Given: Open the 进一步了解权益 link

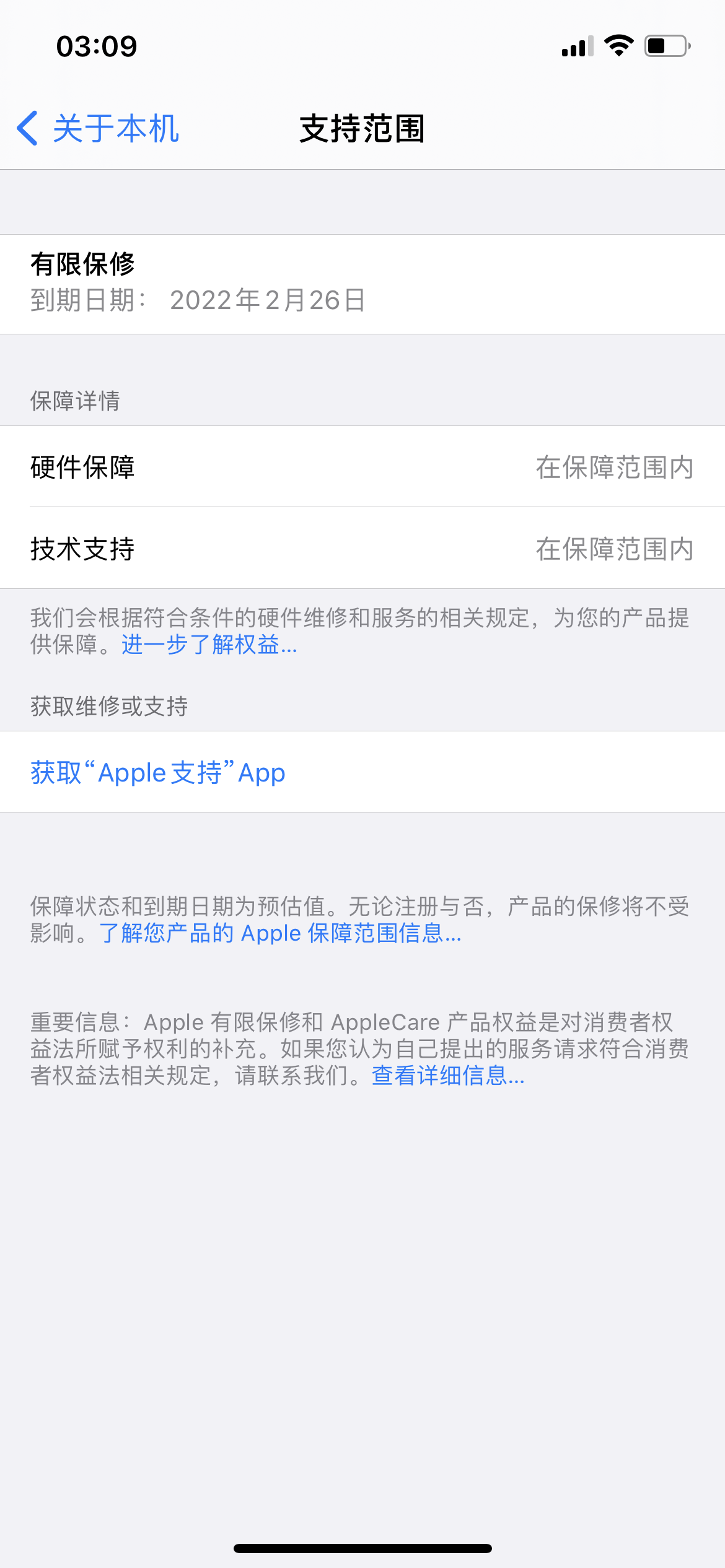Looking at the screenshot, I should (209, 645).
